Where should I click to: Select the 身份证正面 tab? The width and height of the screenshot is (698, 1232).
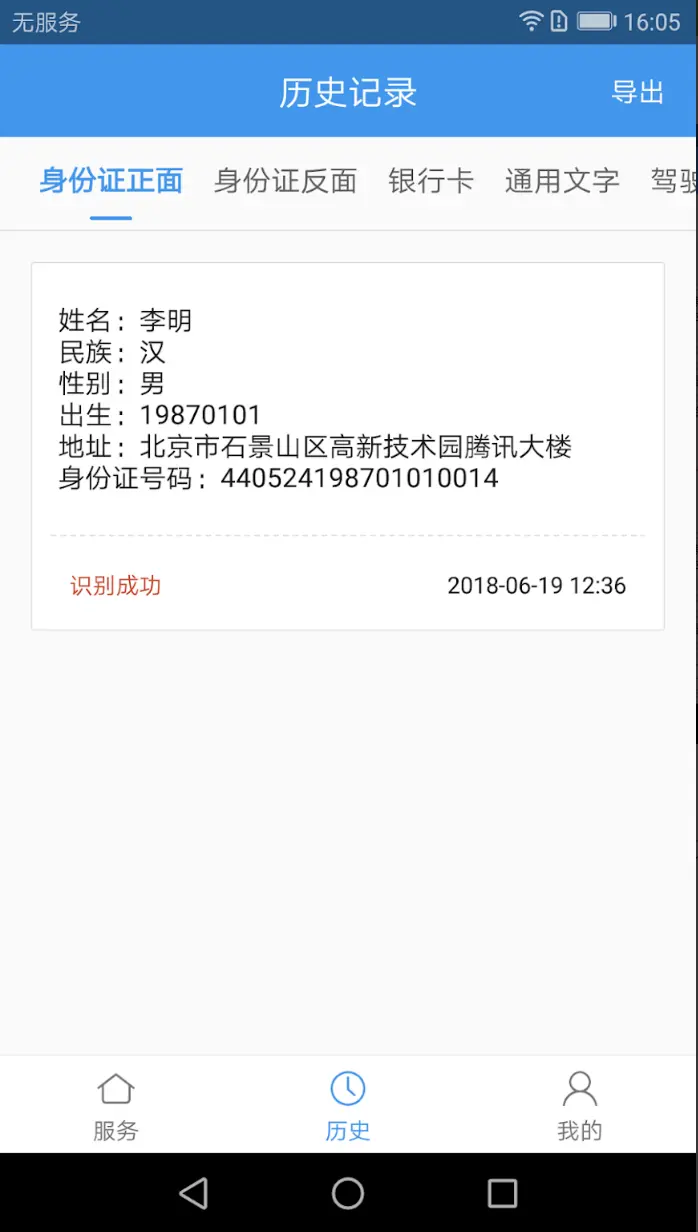[111, 181]
